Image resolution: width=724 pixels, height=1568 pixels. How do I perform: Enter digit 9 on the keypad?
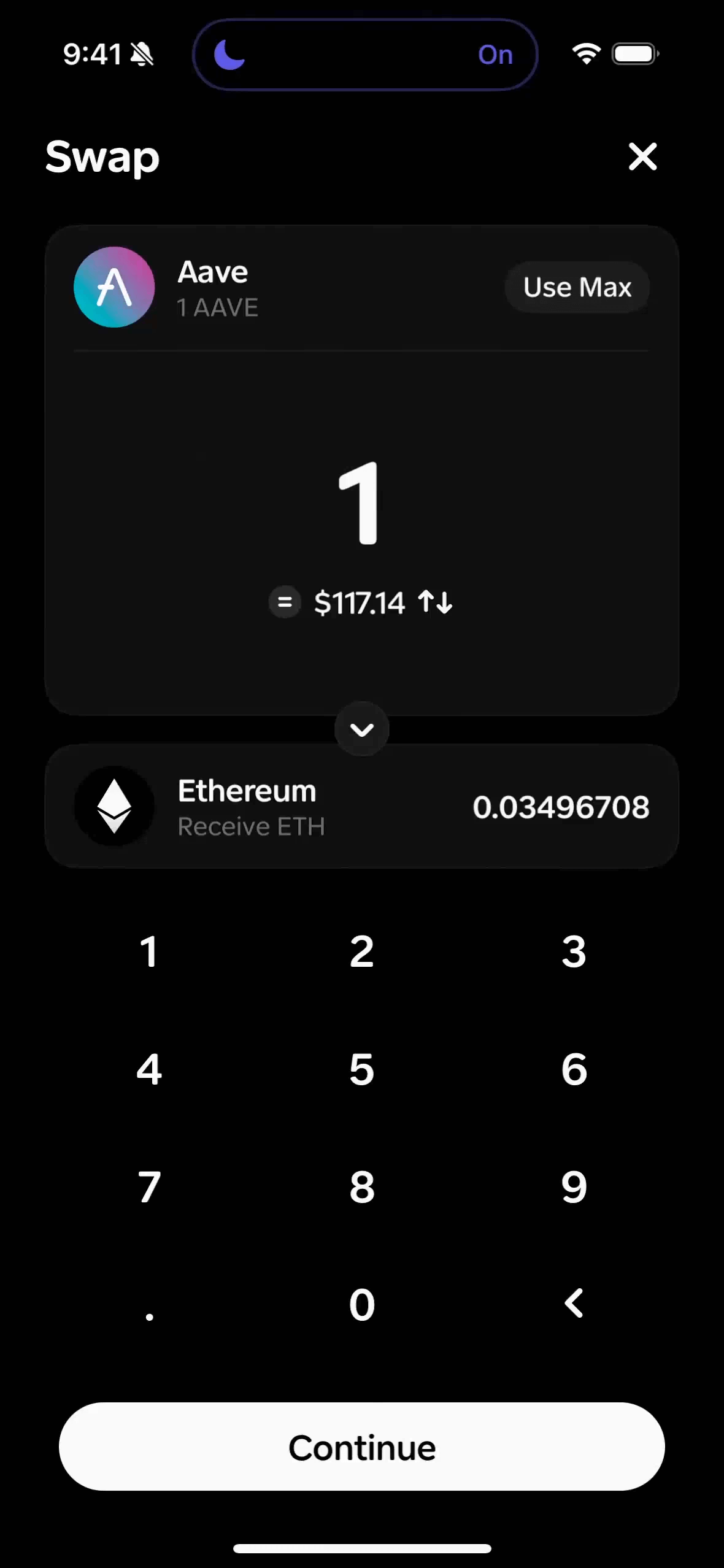pos(574,1187)
